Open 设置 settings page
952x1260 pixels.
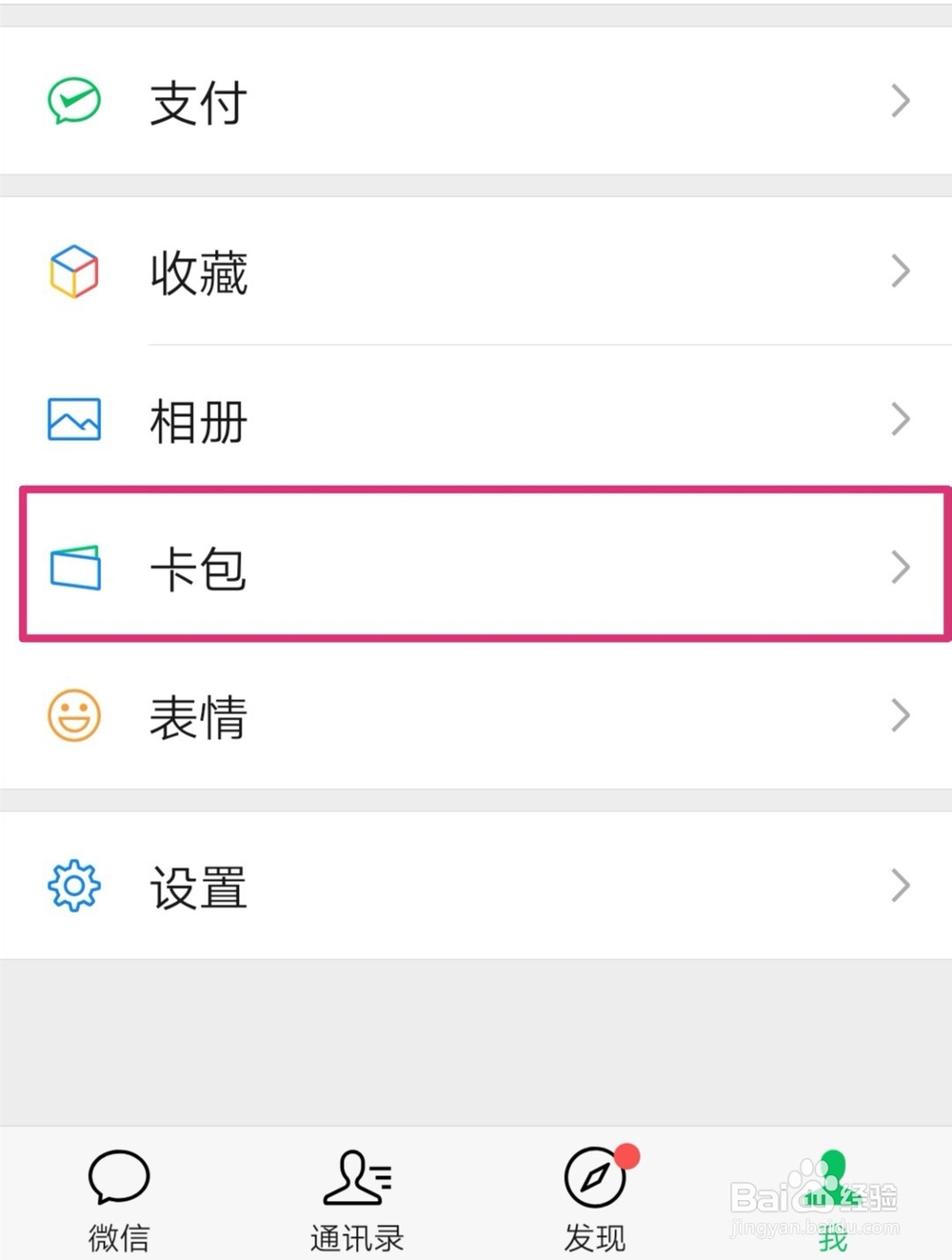click(381, 885)
